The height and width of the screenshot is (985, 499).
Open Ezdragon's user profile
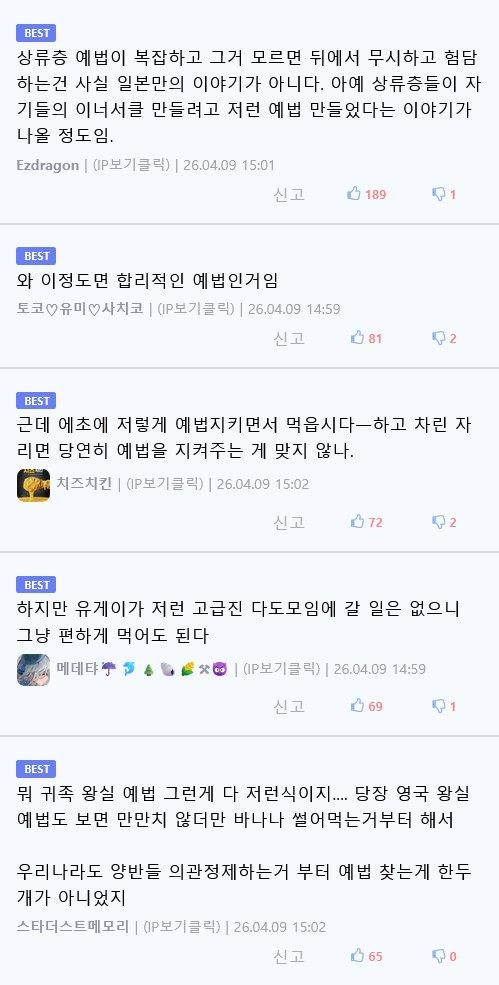tap(48, 165)
